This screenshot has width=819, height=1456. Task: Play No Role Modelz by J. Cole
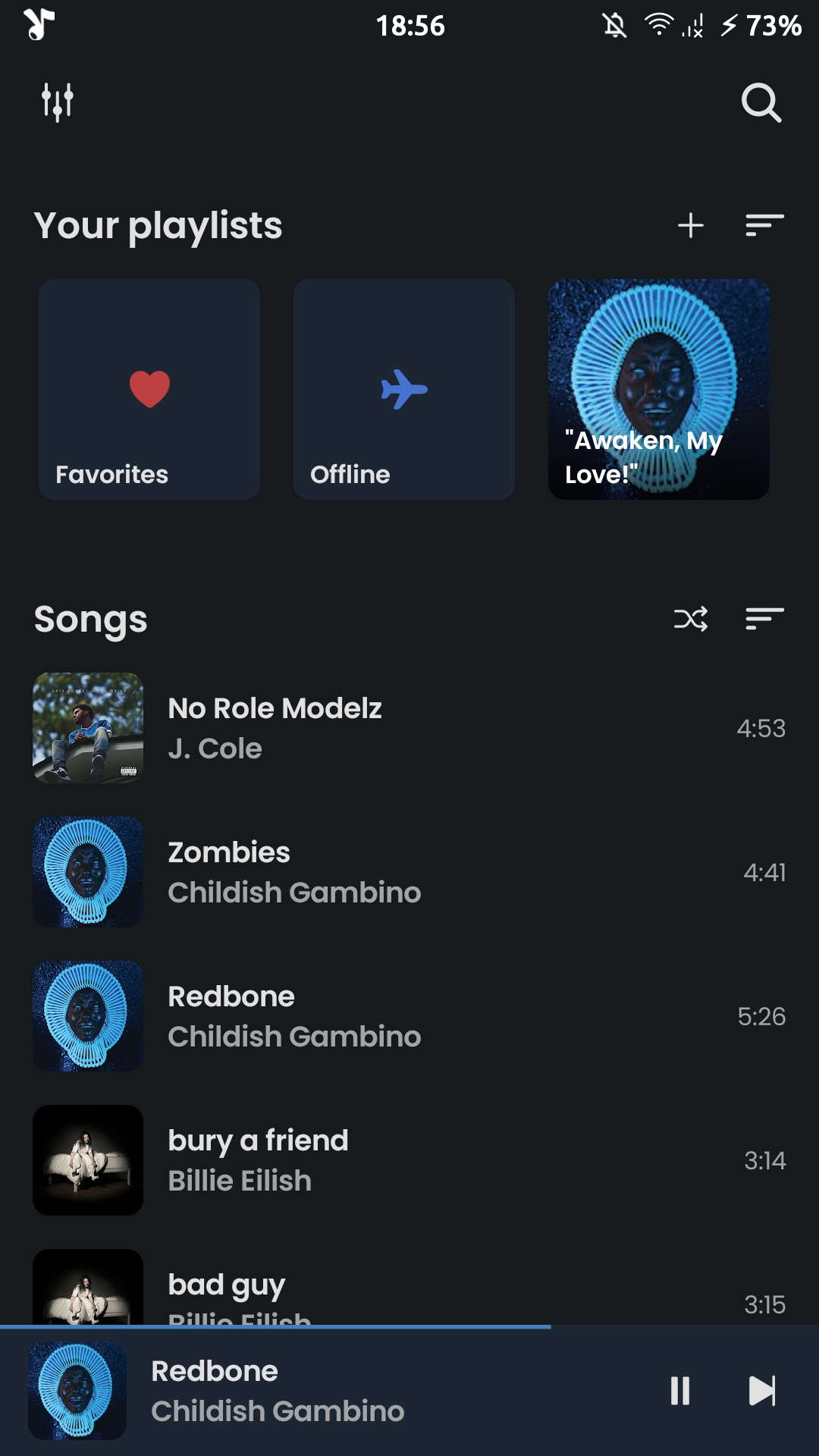(409, 728)
